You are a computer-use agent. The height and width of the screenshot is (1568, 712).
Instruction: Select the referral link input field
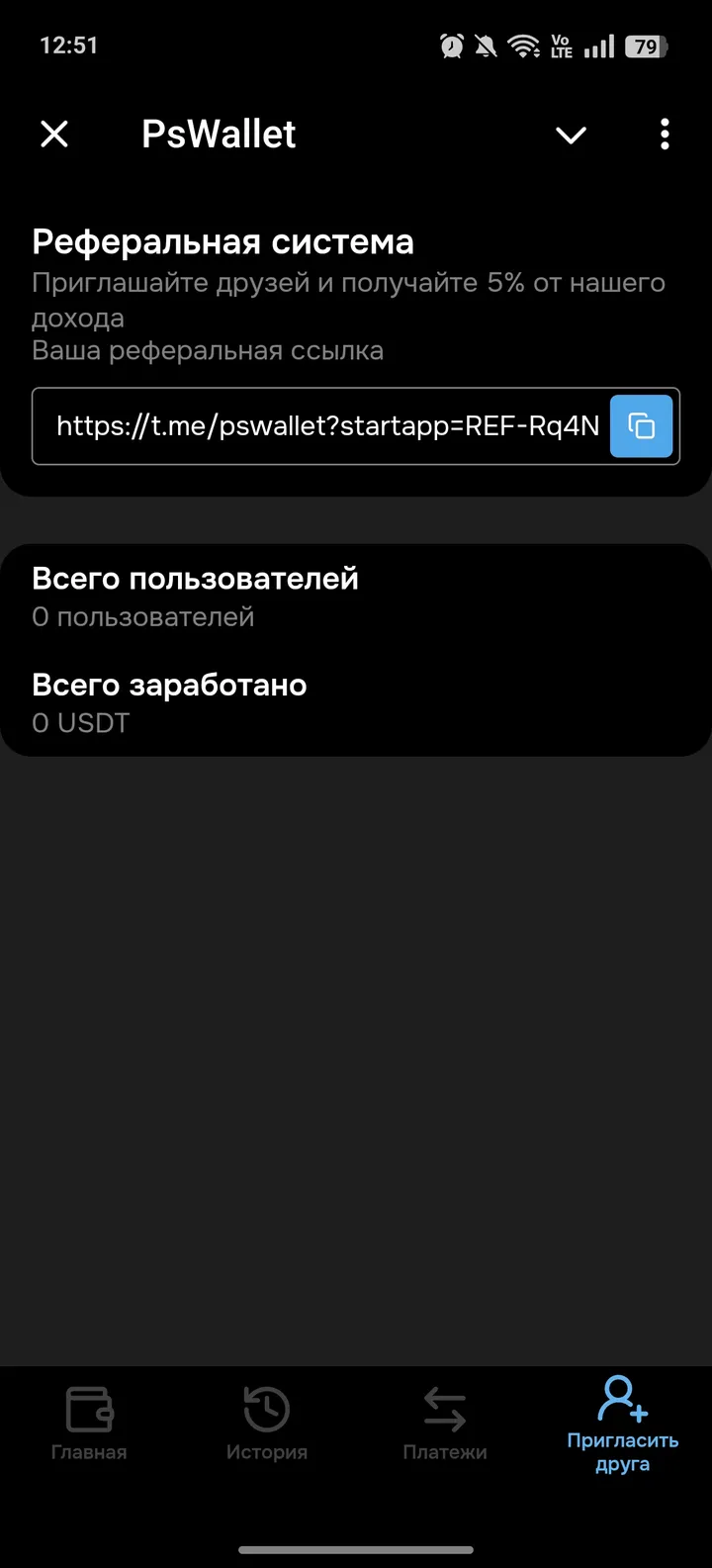[x=326, y=425]
